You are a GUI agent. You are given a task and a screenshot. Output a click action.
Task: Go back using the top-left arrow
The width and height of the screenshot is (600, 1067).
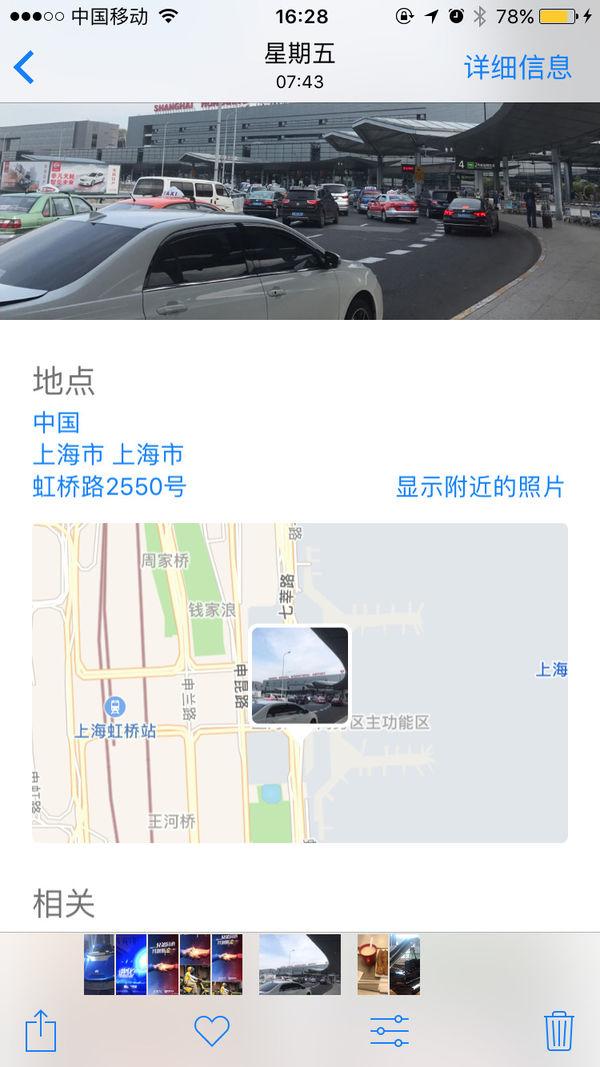point(24,67)
